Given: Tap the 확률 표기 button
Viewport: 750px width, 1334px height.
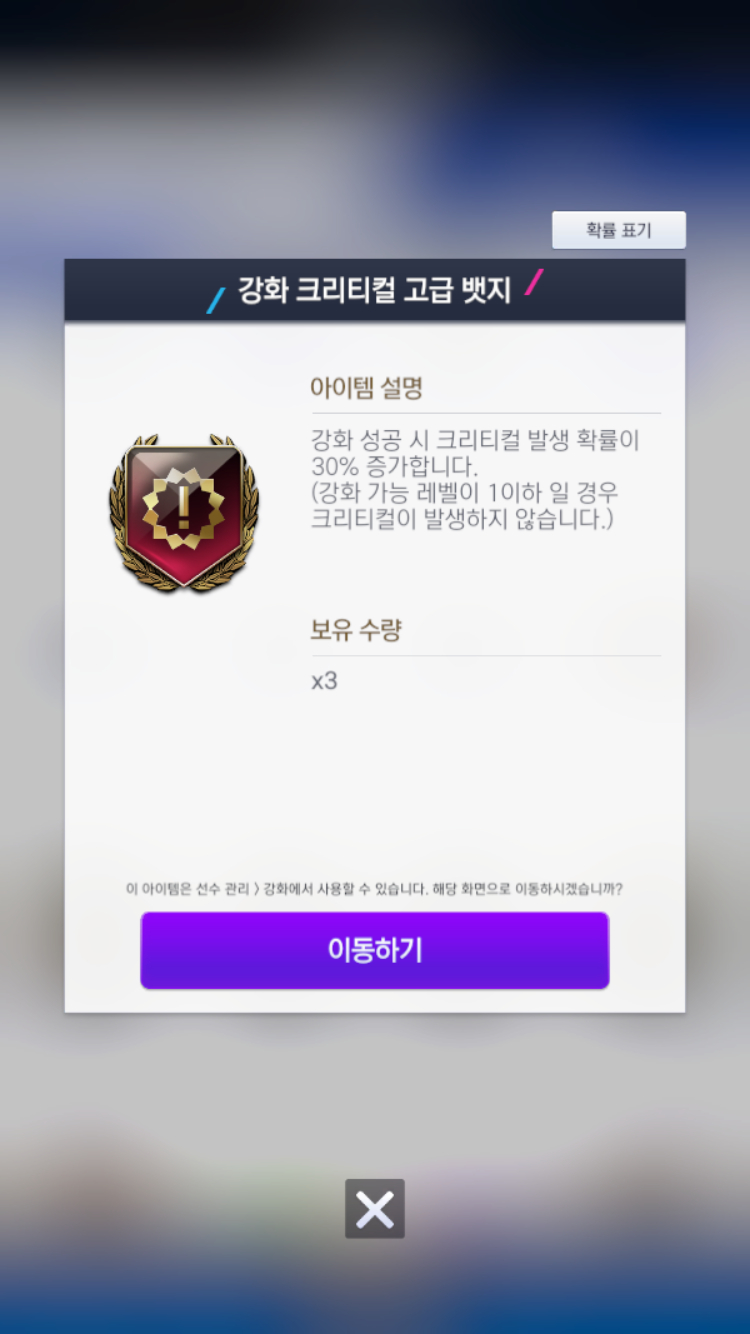Looking at the screenshot, I should 618,230.
